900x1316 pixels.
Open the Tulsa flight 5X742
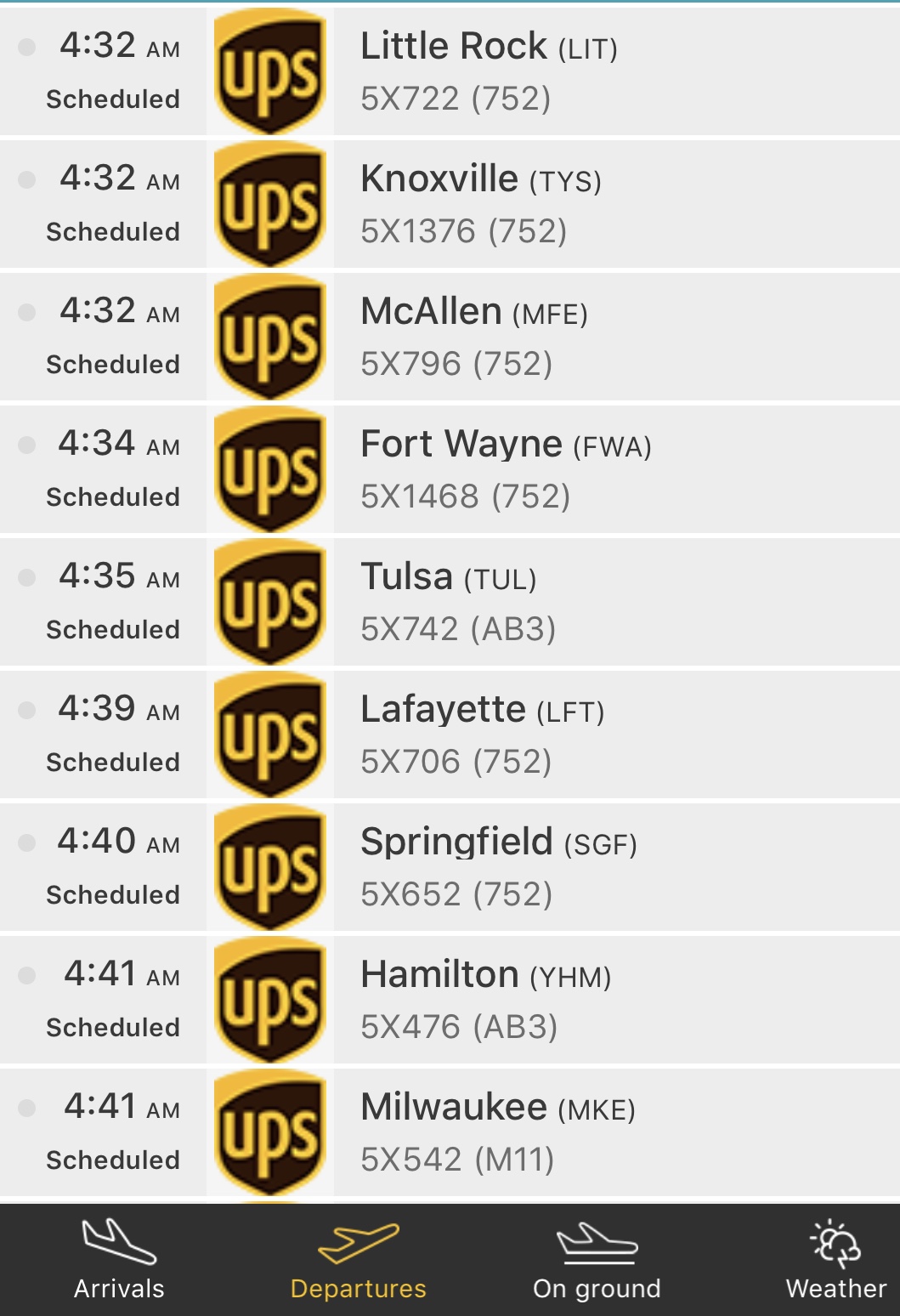450,602
